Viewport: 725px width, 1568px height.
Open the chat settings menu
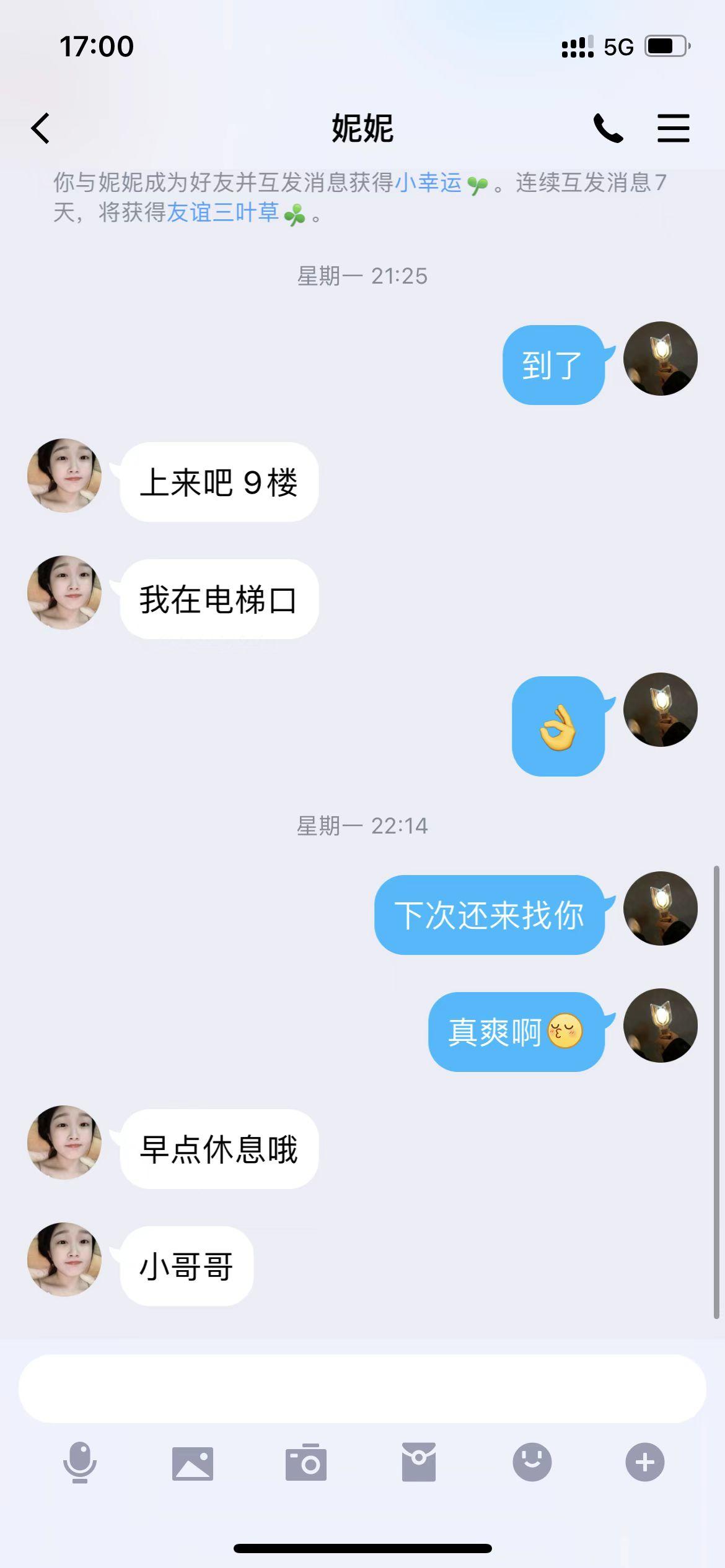coord(673,128)
